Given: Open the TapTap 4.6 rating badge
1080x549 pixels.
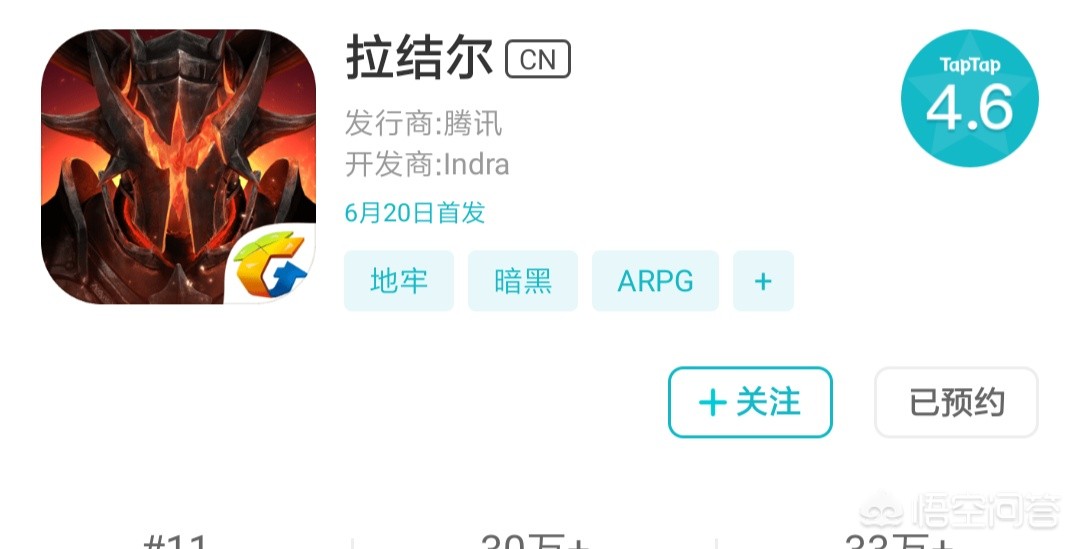Looking at the screenshot, I should click(970, 98).
